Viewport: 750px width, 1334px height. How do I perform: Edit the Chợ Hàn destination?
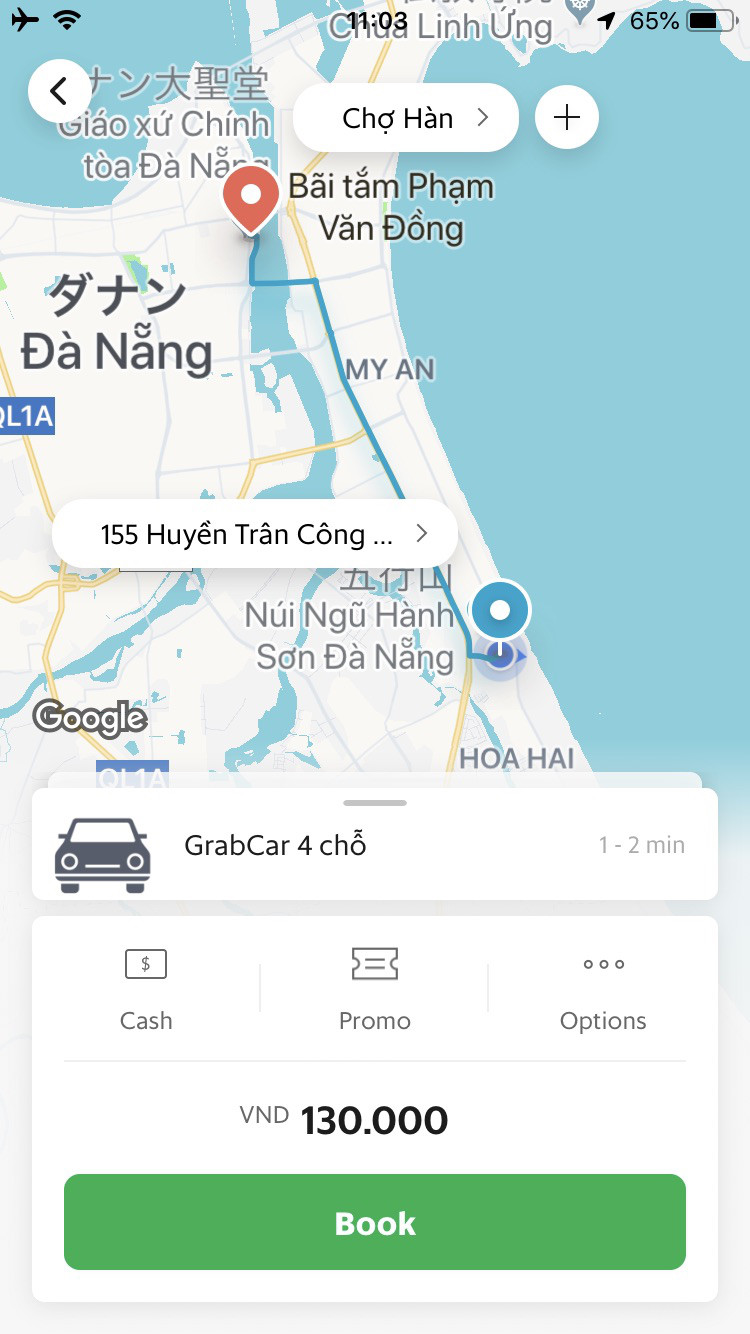pos(406,118)
